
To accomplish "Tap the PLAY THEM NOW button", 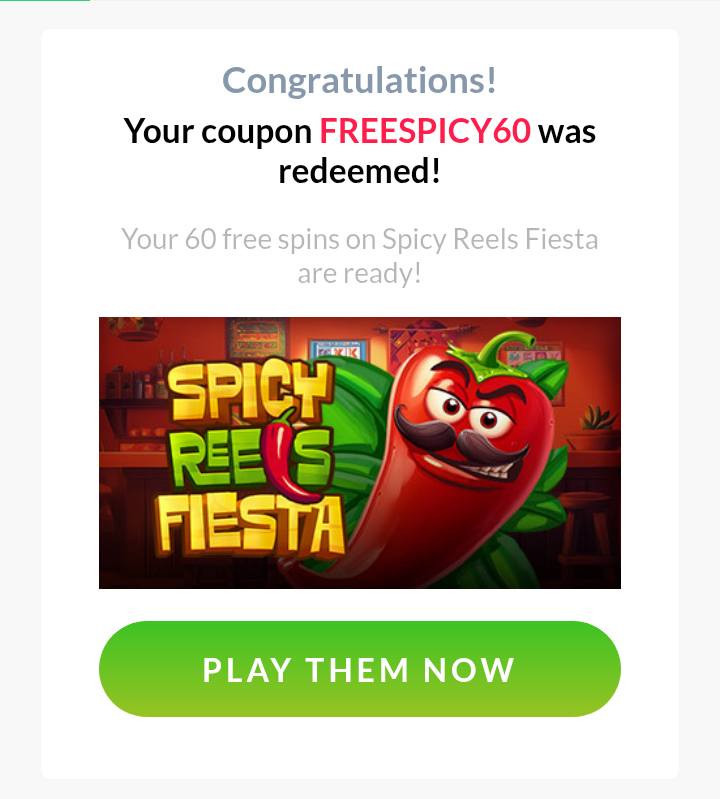I will tap(359, 669).
